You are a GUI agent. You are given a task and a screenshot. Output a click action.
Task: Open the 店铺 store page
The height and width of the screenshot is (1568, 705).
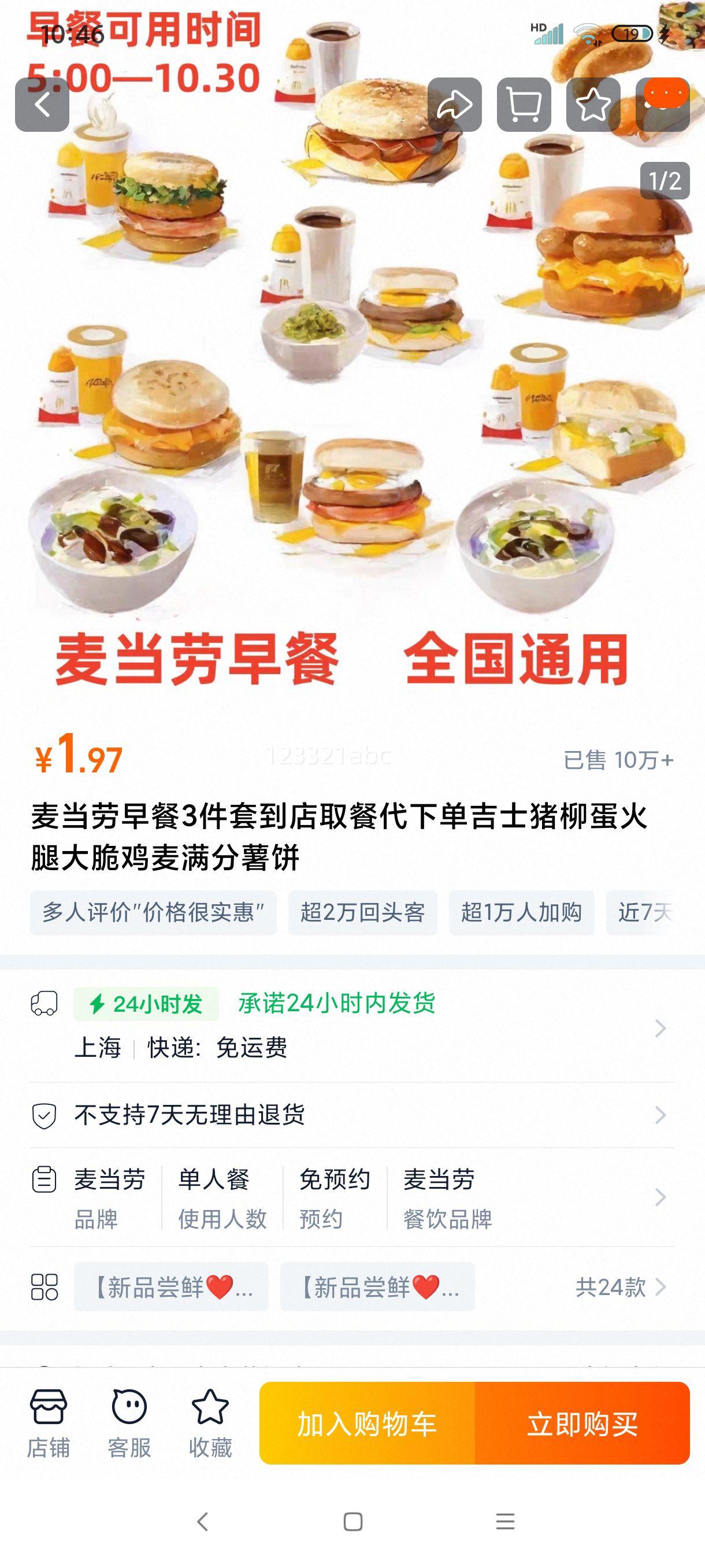[48, 1423]
